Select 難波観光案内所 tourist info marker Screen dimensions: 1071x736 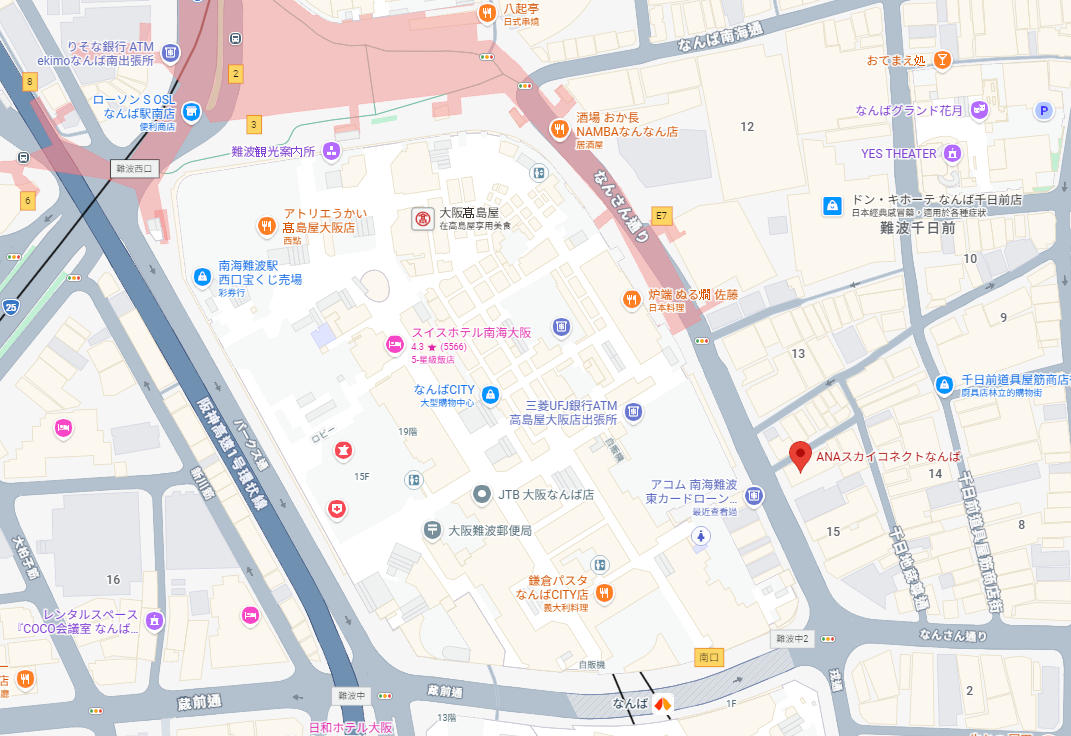[x=332, y=151]
